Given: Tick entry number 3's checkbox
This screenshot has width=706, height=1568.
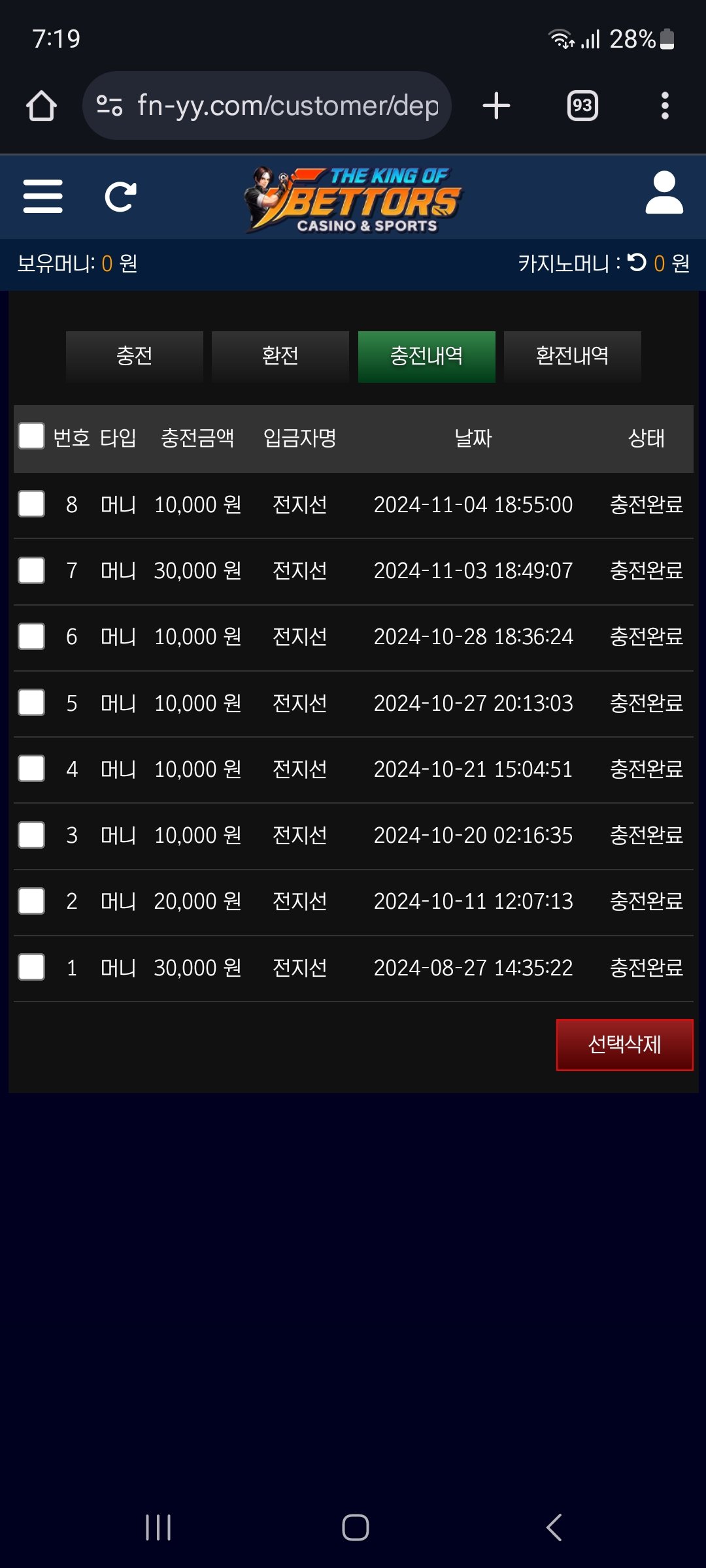Looking at the screenshot, I should [31, 835].
